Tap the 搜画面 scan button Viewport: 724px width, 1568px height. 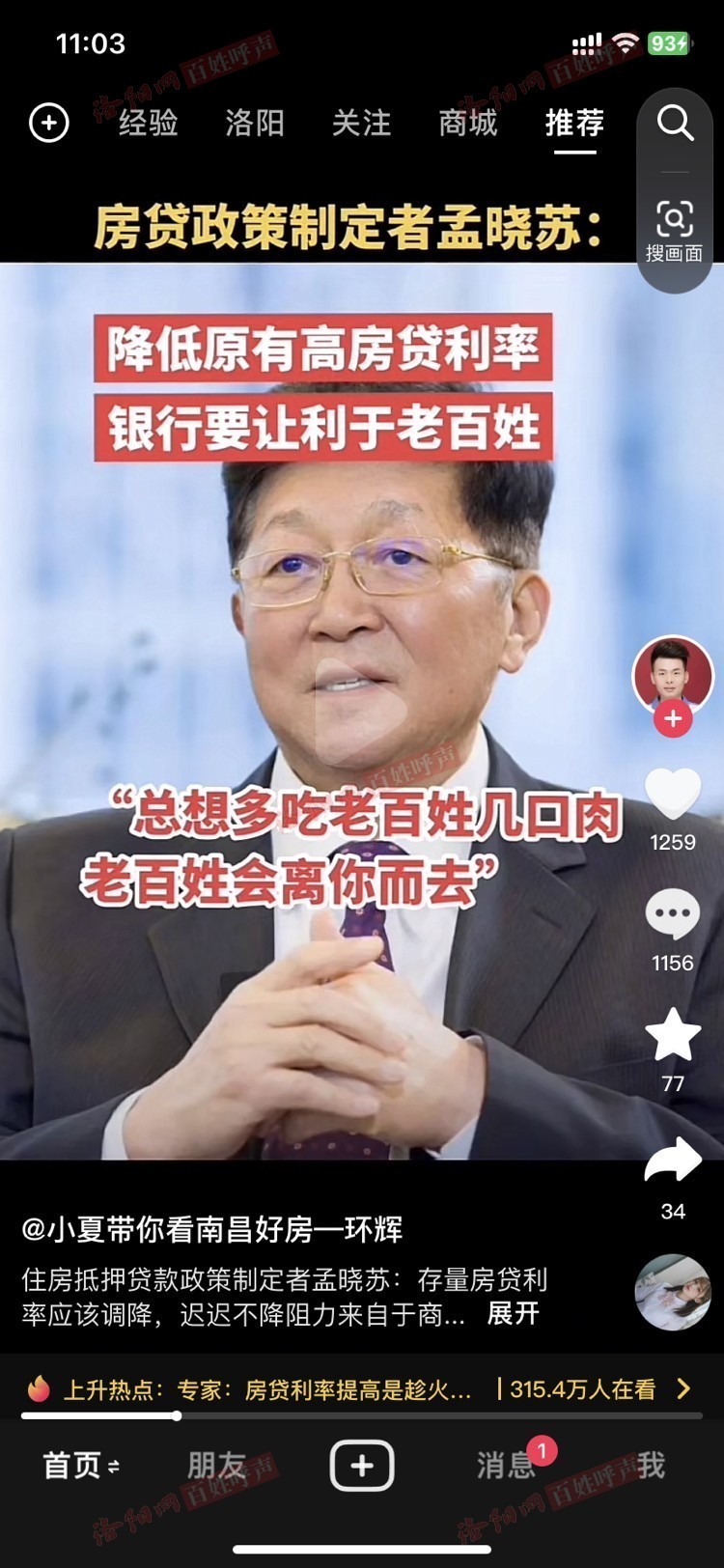coord(674,230)
